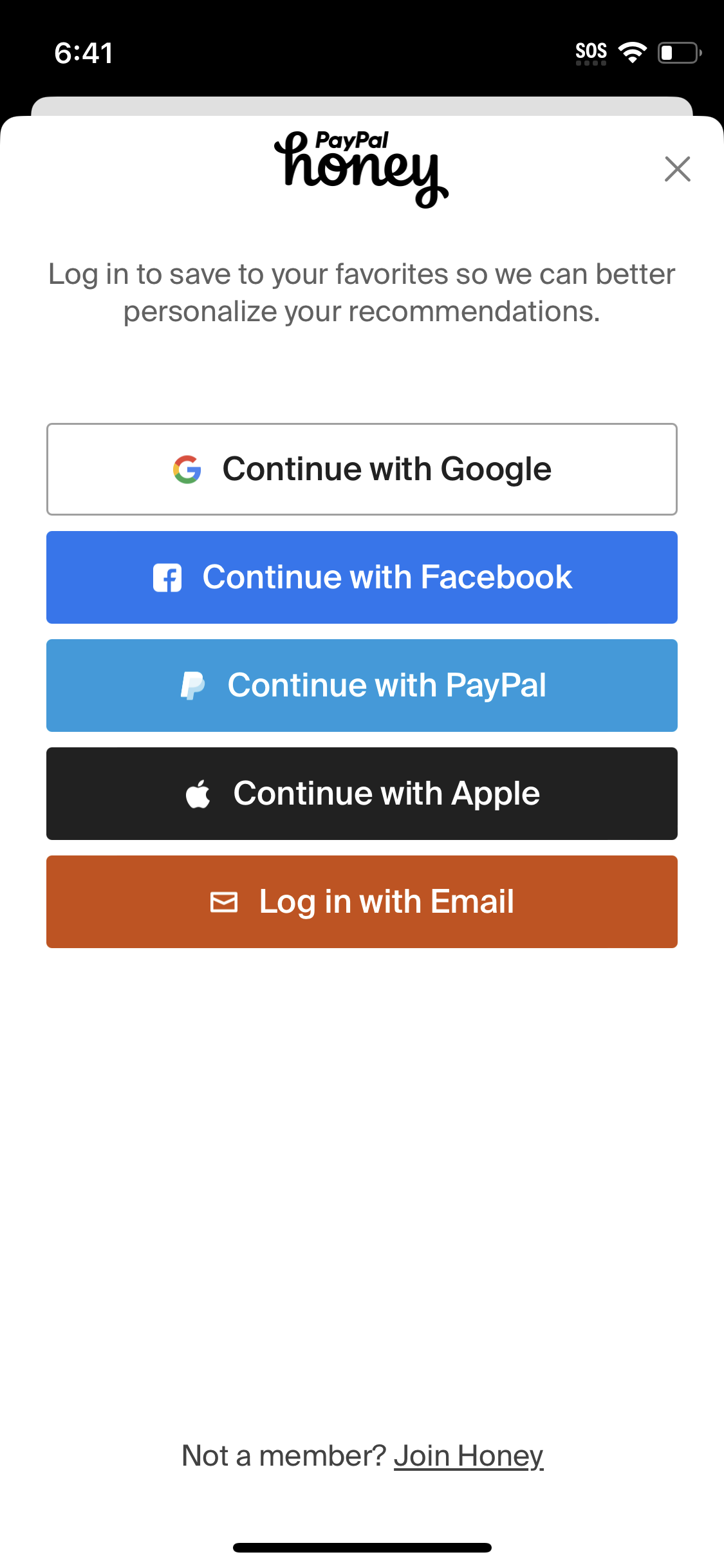724x1568 pixels.
Task: Click the email envelope icon
Action: [x=223, y=901]
